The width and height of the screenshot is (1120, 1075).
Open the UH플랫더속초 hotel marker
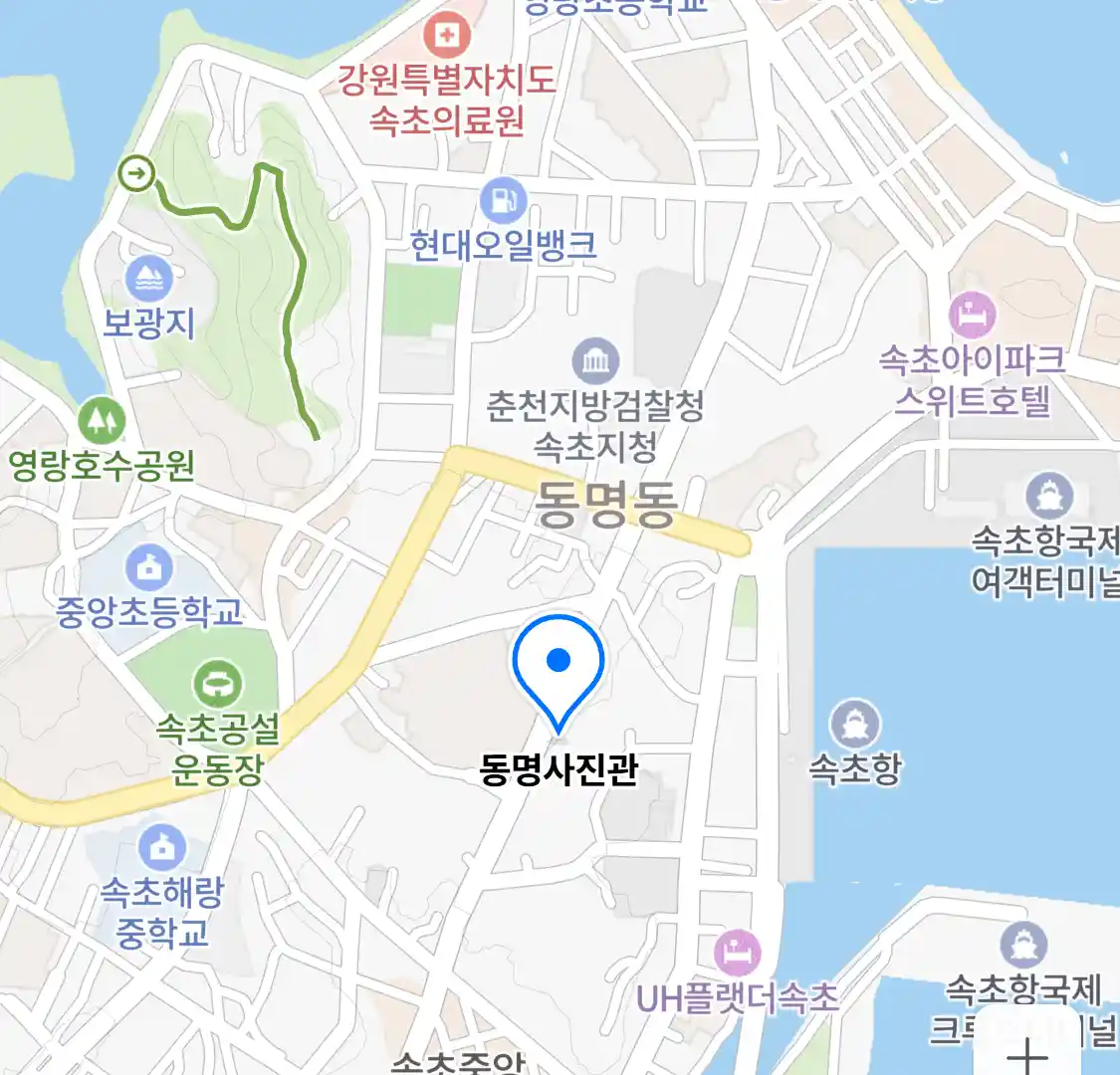coord(737,954)
